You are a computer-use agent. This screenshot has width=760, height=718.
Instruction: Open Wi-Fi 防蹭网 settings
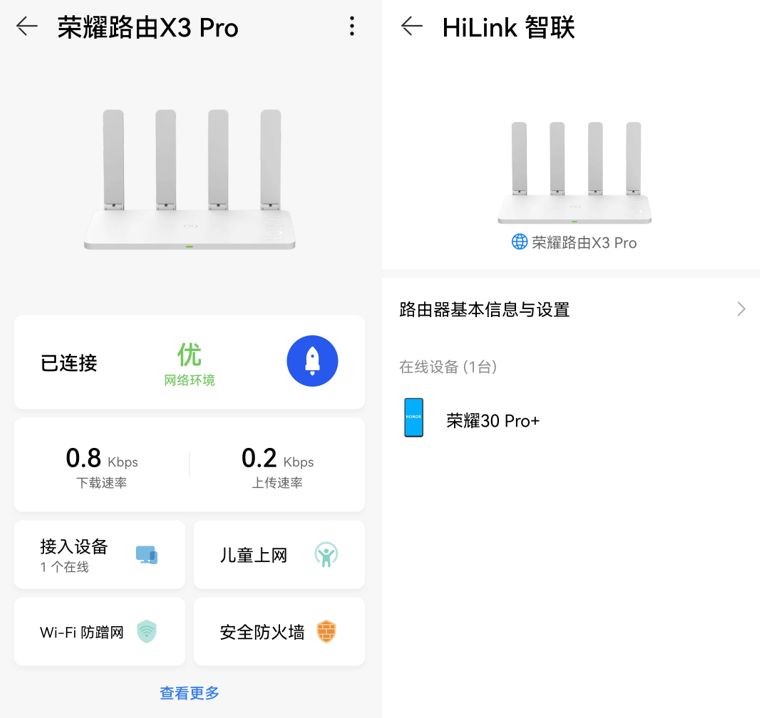(100, 632)
